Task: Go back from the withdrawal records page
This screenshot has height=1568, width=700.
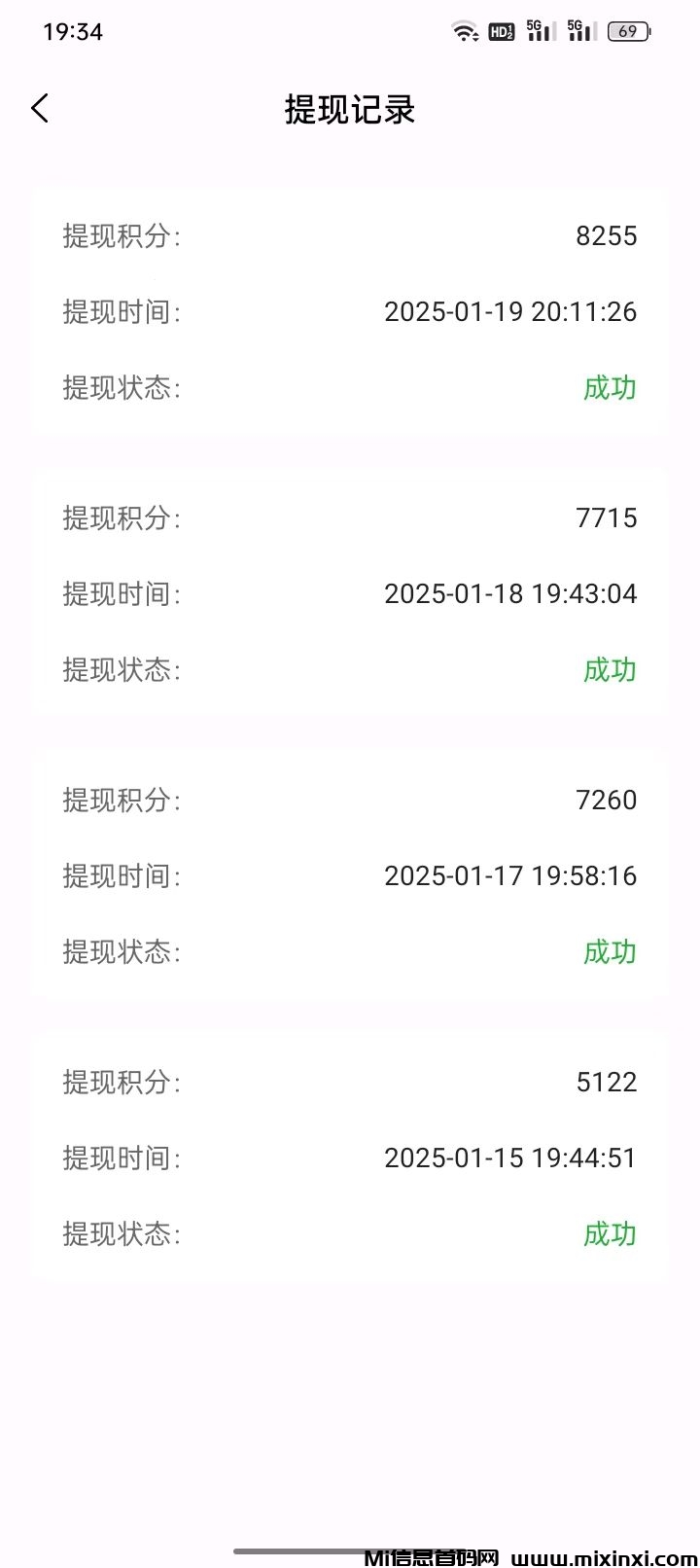Action: [x=40, y=108]
